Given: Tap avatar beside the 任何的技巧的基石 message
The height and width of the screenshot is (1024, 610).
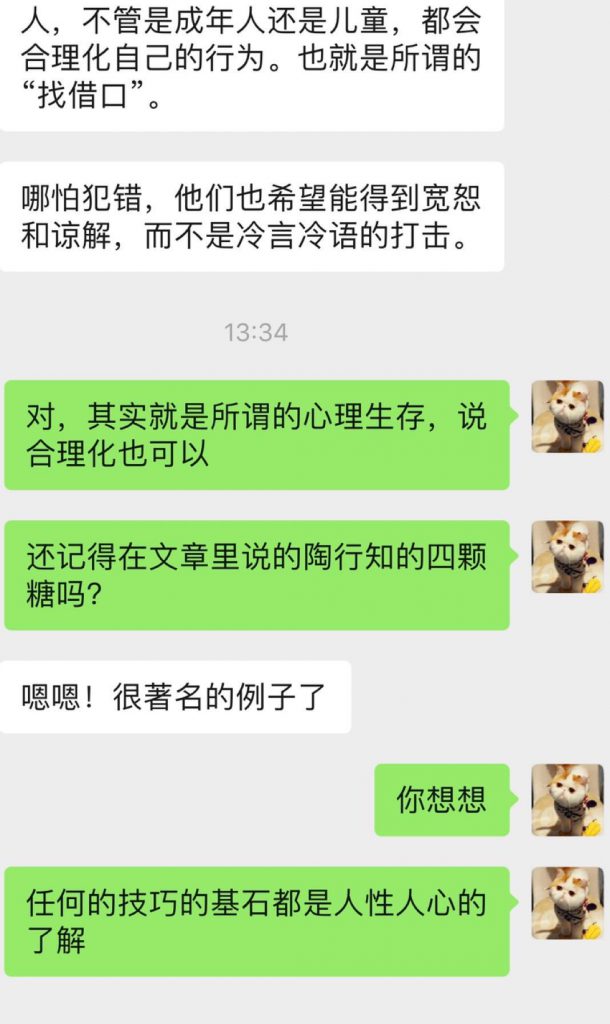Looking at the screenshot, I should (x=568, y=903).
